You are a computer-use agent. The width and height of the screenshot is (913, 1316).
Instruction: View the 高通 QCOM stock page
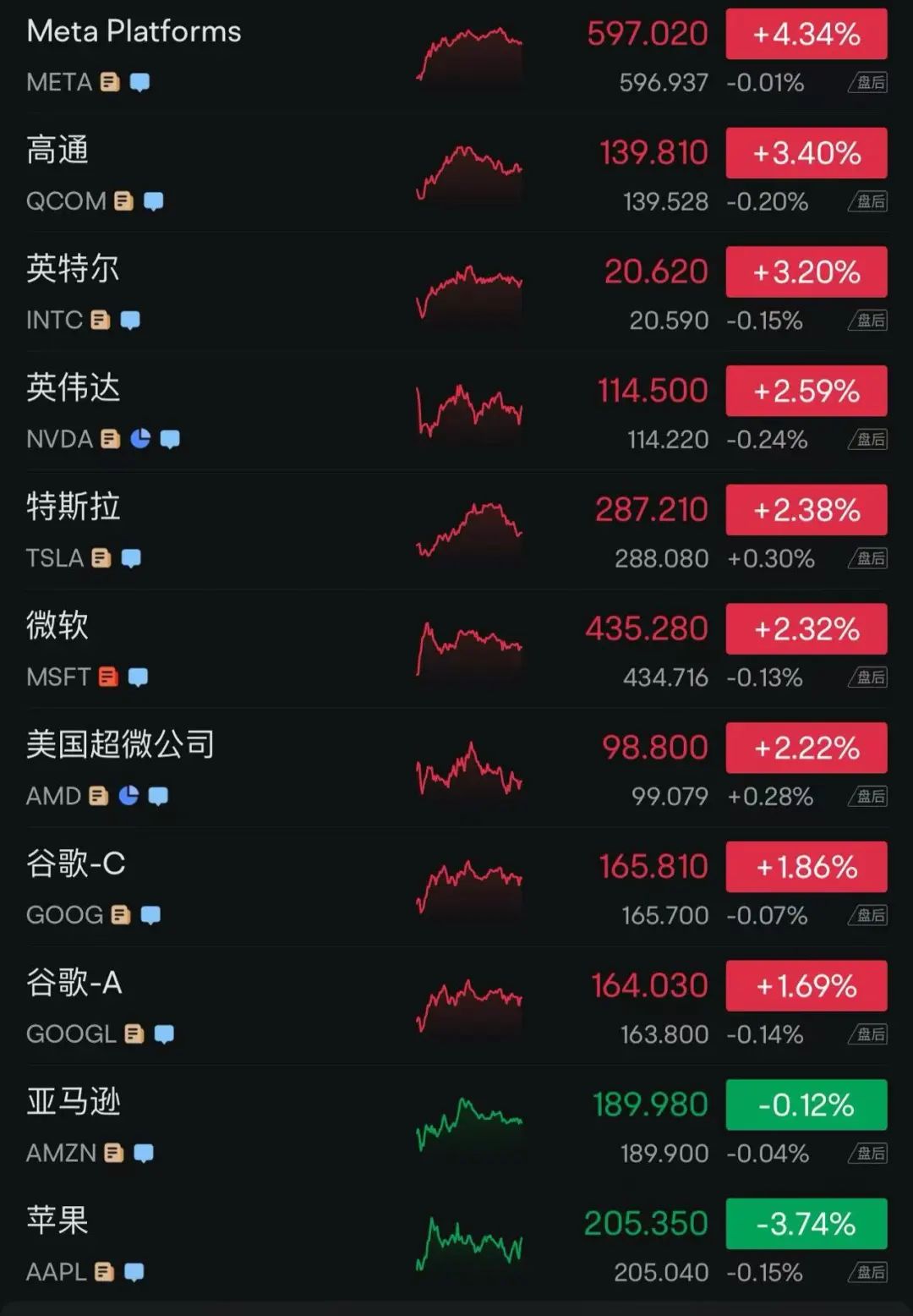(57, 151)
